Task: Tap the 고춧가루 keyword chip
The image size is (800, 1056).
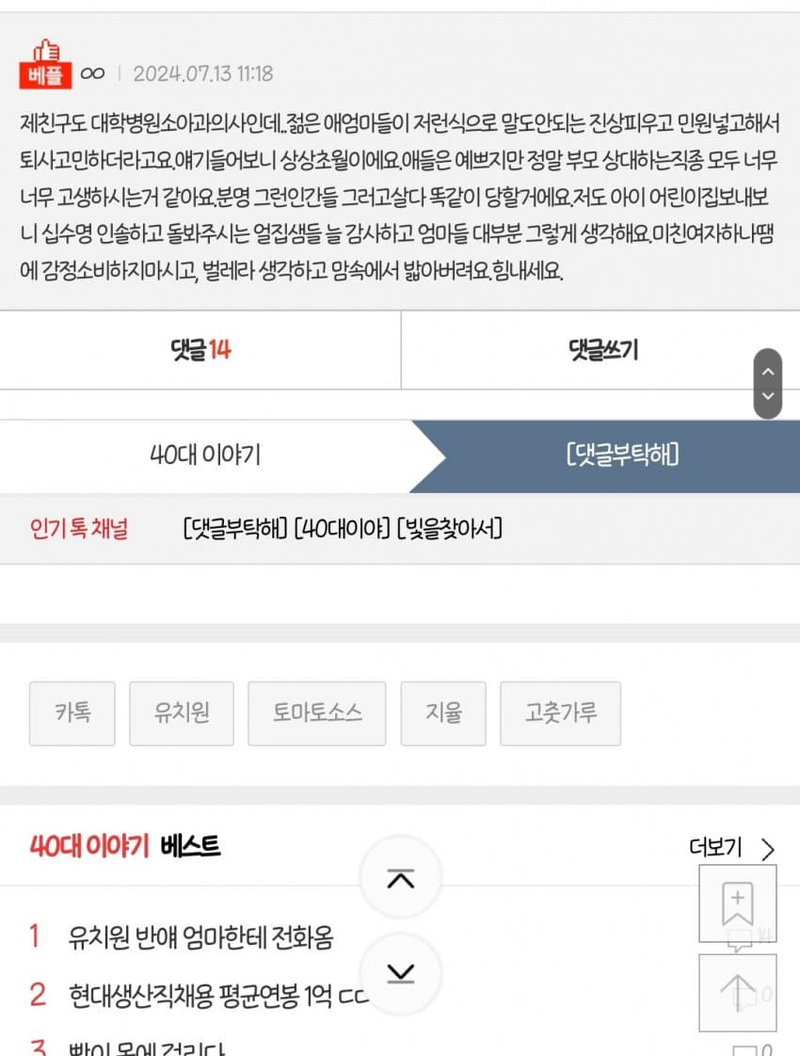Action: (x=560, y=713)
